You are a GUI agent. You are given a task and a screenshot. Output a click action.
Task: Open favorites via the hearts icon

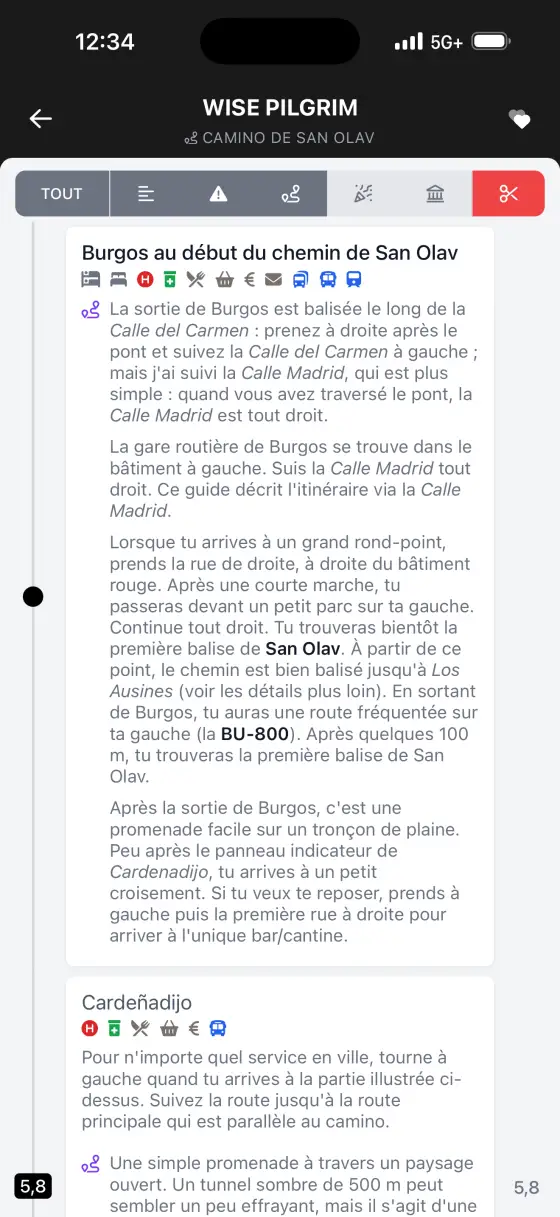[x=520, y=120]
